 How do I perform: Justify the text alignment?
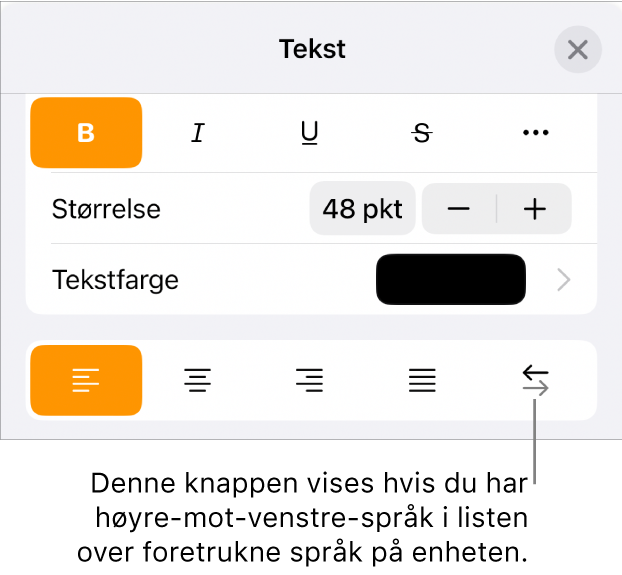pyautogui.click(x=422, y=380)
